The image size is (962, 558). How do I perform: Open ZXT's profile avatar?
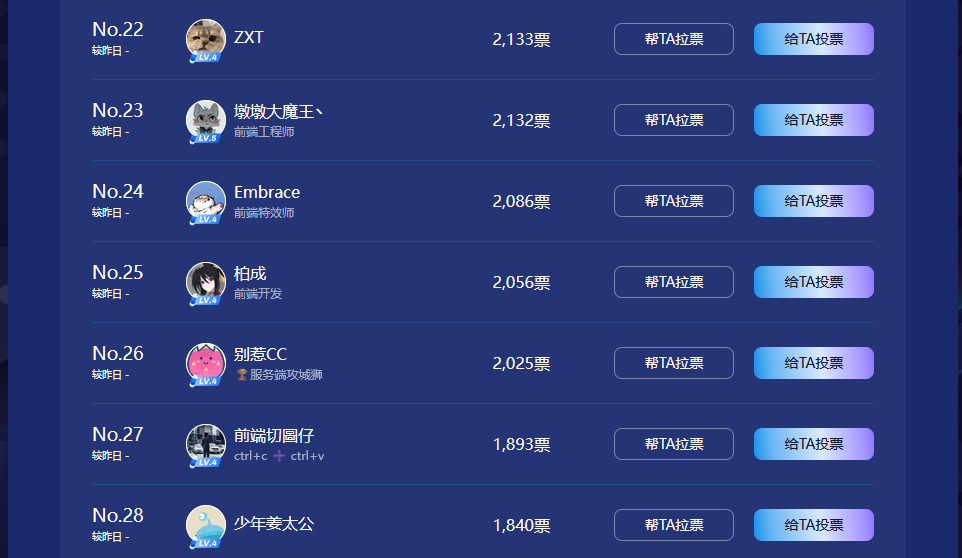[x=205, y=39]
